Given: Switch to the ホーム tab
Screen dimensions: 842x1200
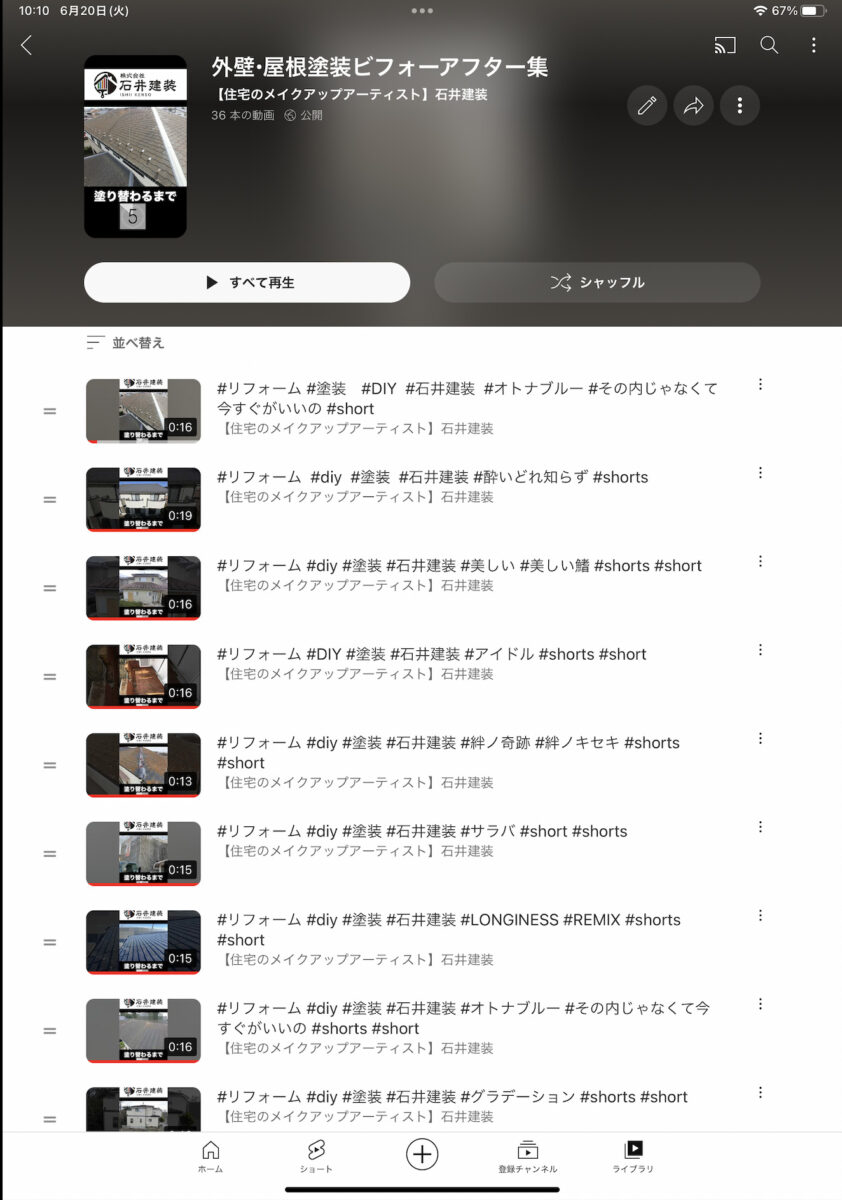Looking at the screenshot, I should click(x=210, y=1156).
